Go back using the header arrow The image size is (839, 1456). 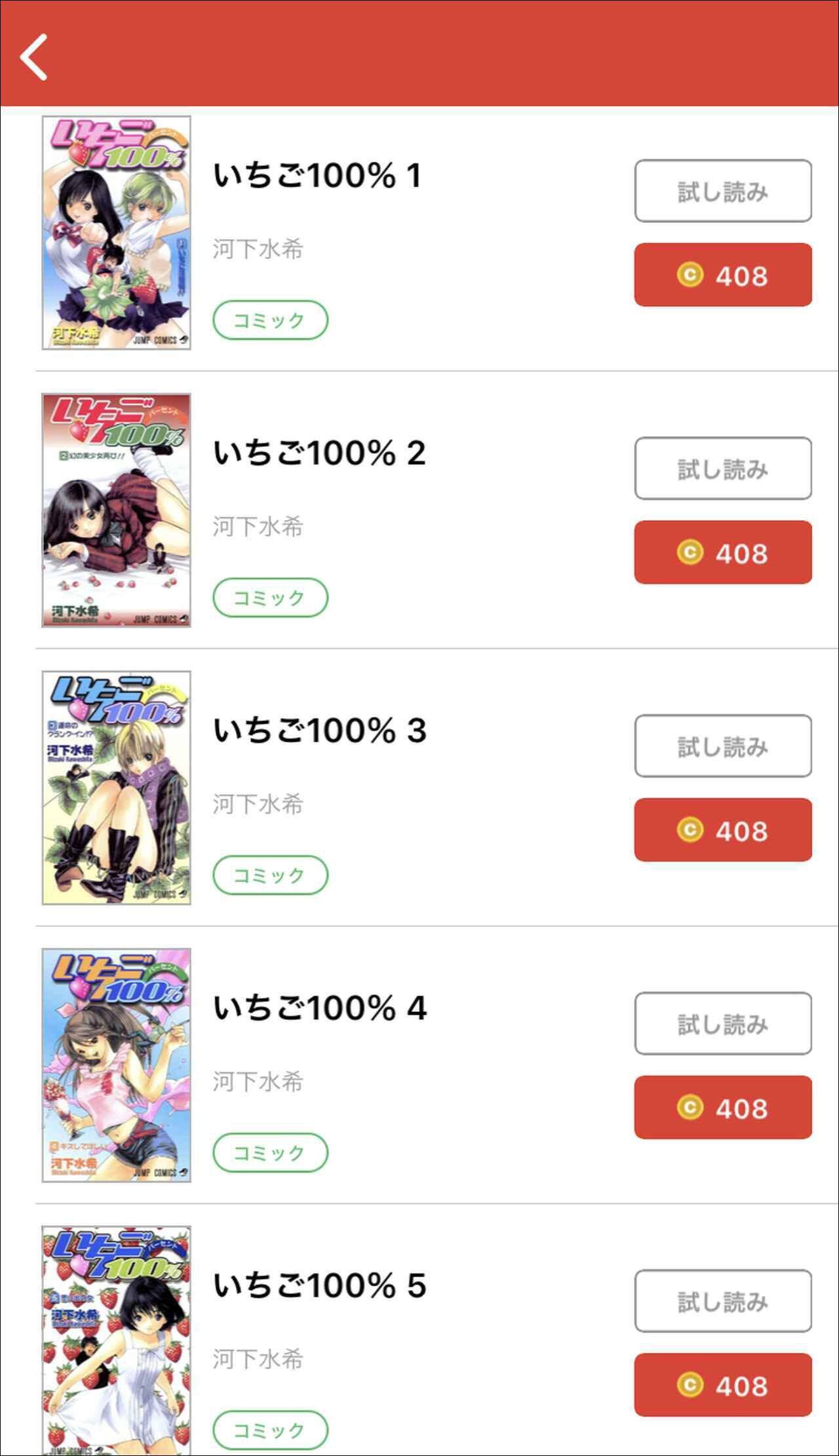34,57
